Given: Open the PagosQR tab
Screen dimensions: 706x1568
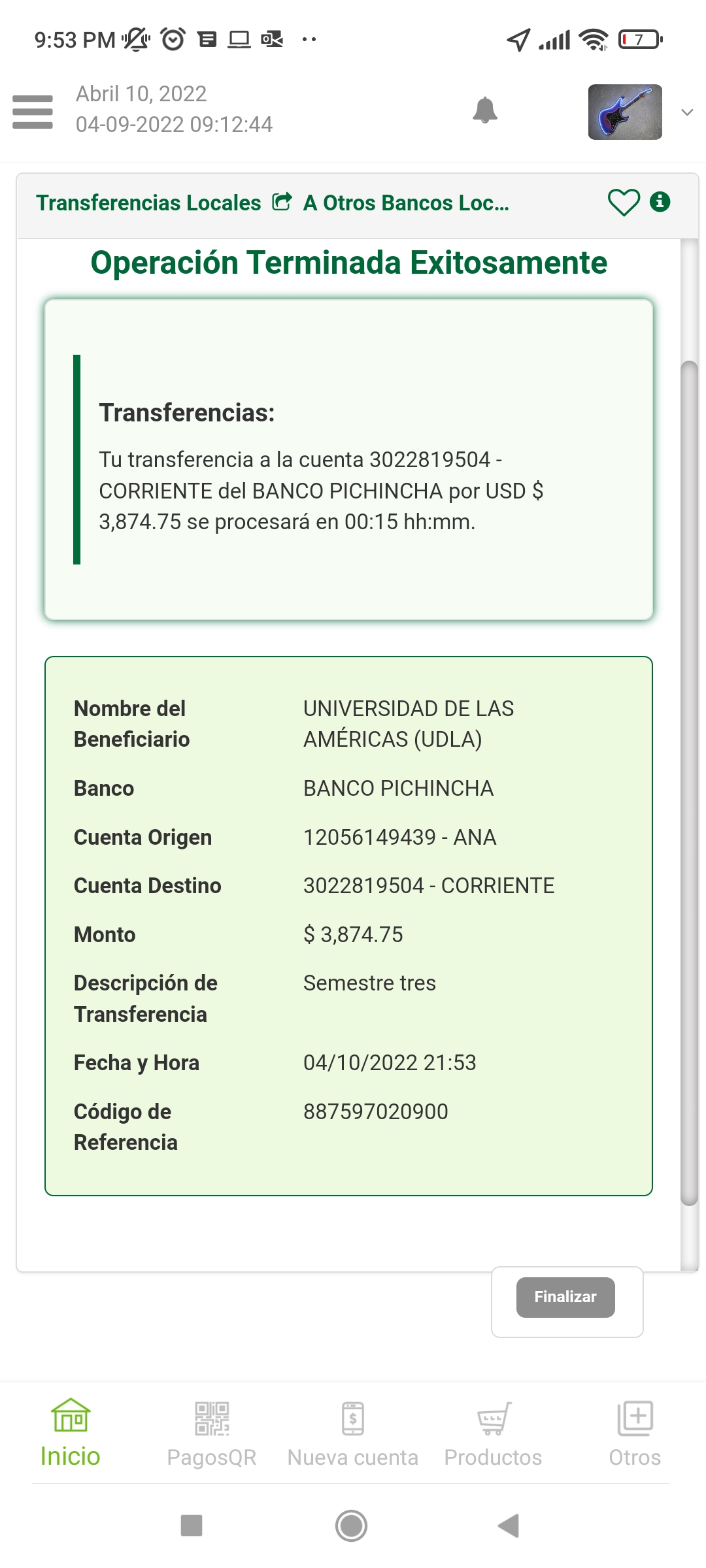Looking at the screenshot, I should (x=212, y=1435).
